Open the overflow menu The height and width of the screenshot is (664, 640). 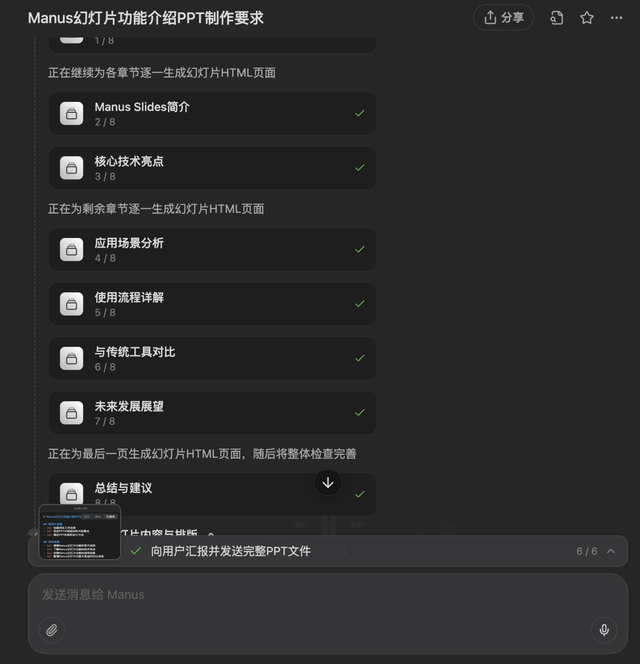(x=616, y=18)
